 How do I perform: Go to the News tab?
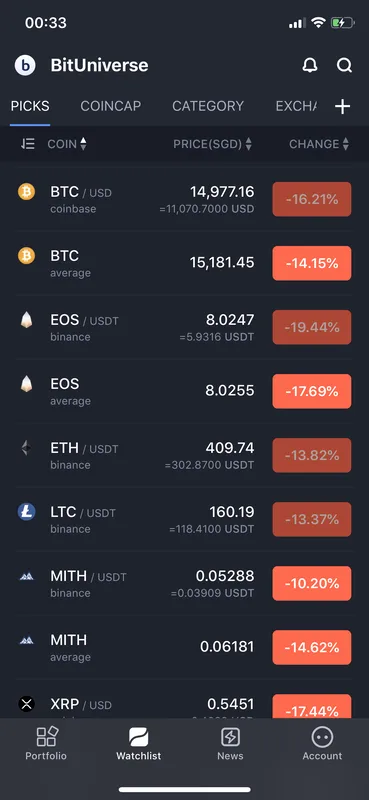230,744
